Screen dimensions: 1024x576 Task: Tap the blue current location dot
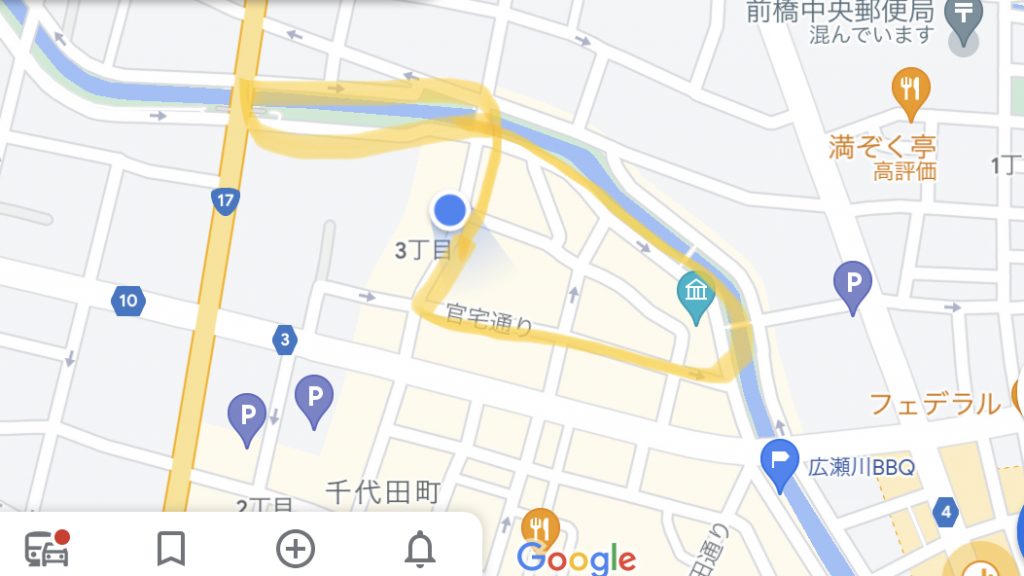[451, 211]
